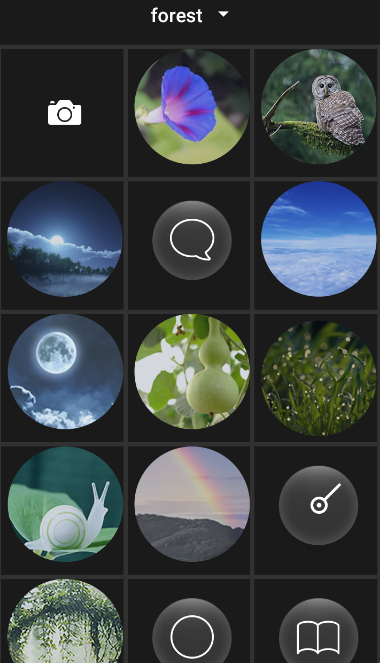This screenshot has height=663, width=380.
Task: Choose the leafy archway image
Action: (65, 621)
